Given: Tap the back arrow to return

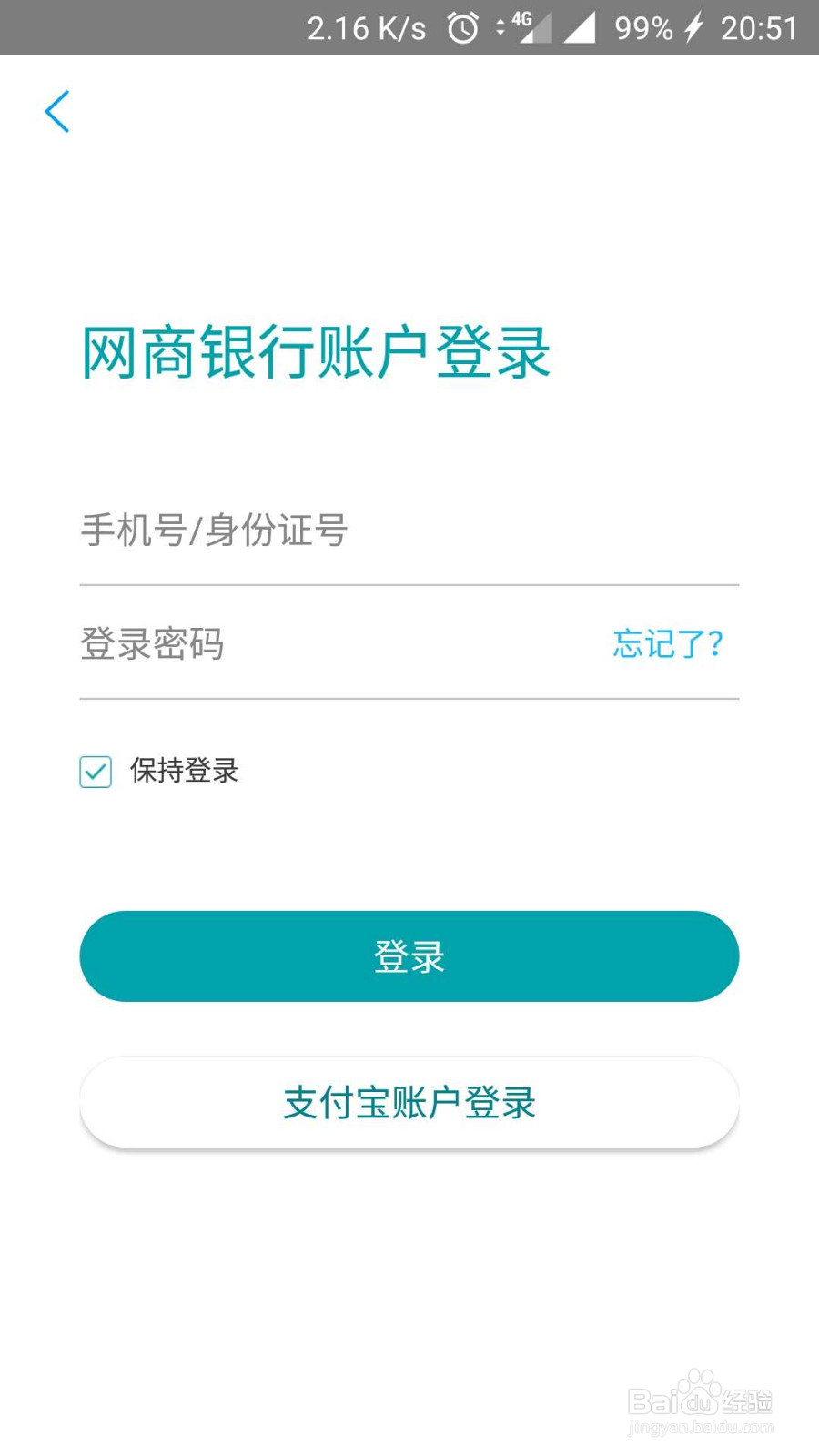Looking at the screenshot, I should point(57,112).
